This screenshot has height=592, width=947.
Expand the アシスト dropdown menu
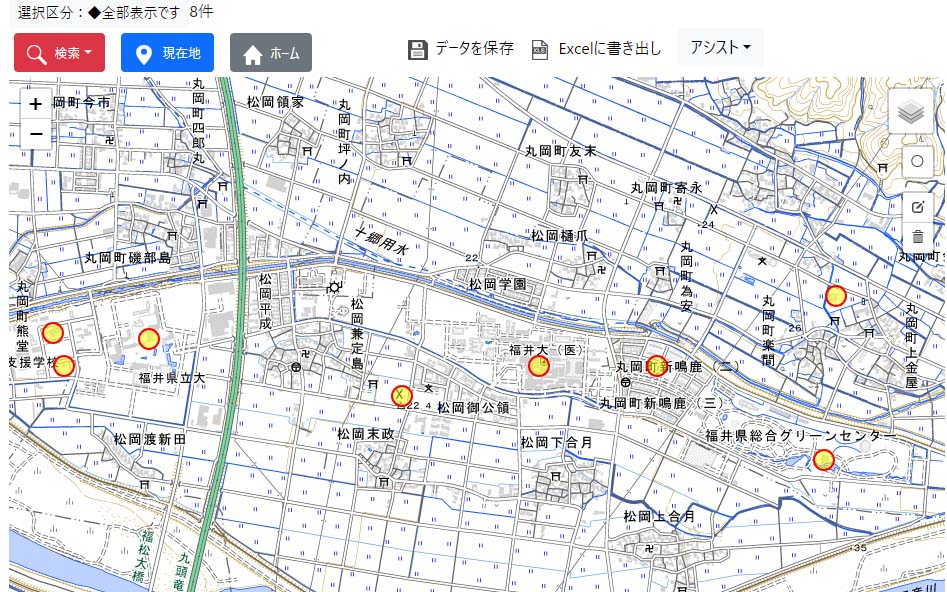(720, 47)
